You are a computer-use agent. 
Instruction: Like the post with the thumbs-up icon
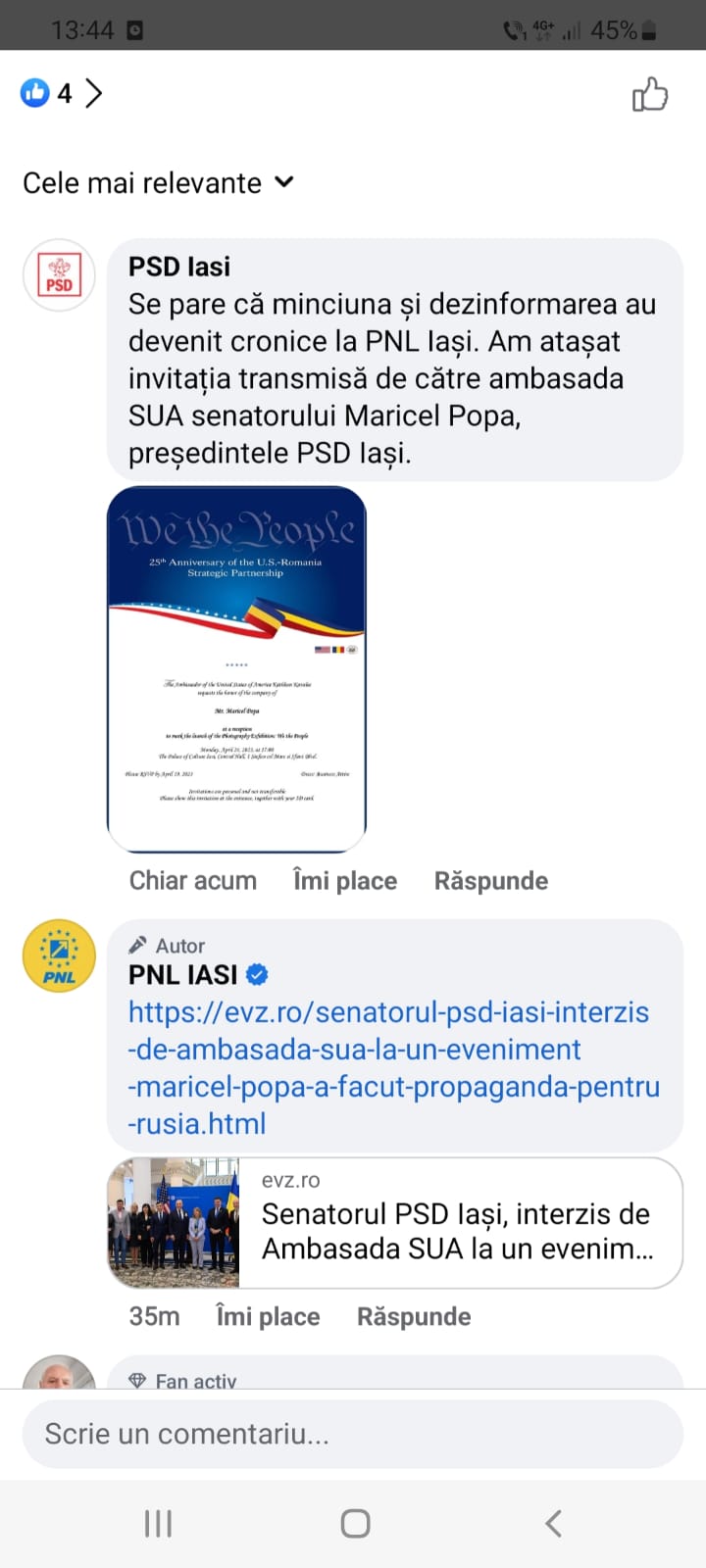(649, 94)
